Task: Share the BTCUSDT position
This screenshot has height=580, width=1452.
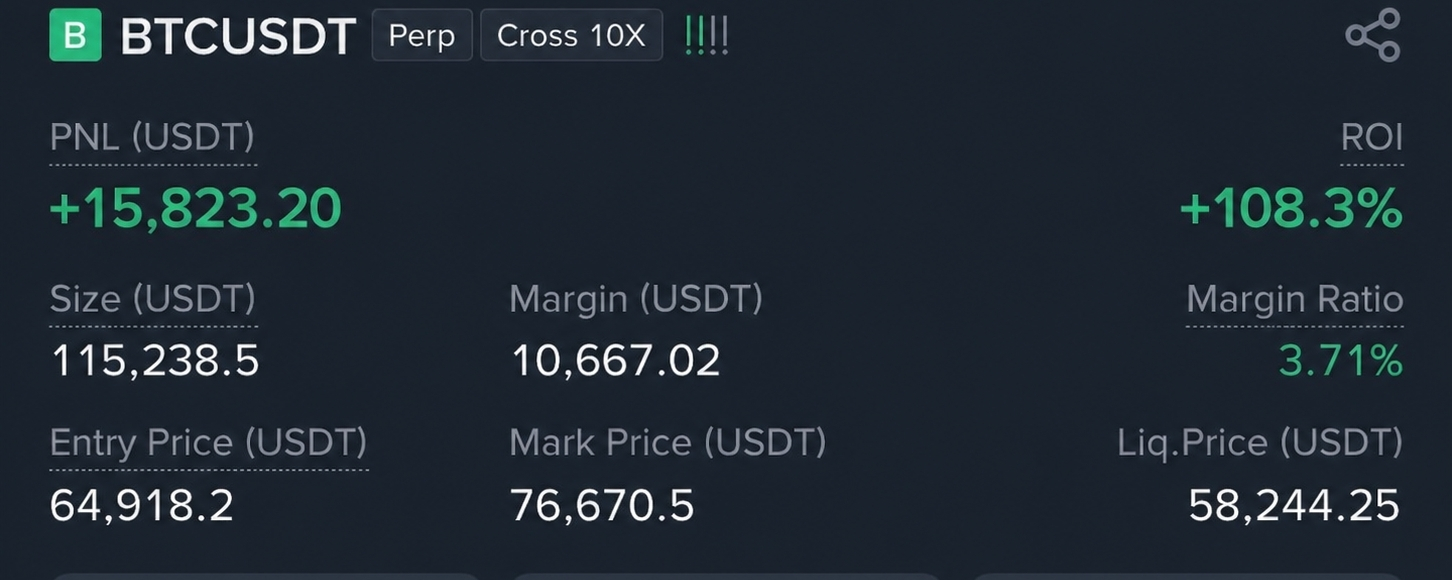Action: click(x=1373, y=35)
